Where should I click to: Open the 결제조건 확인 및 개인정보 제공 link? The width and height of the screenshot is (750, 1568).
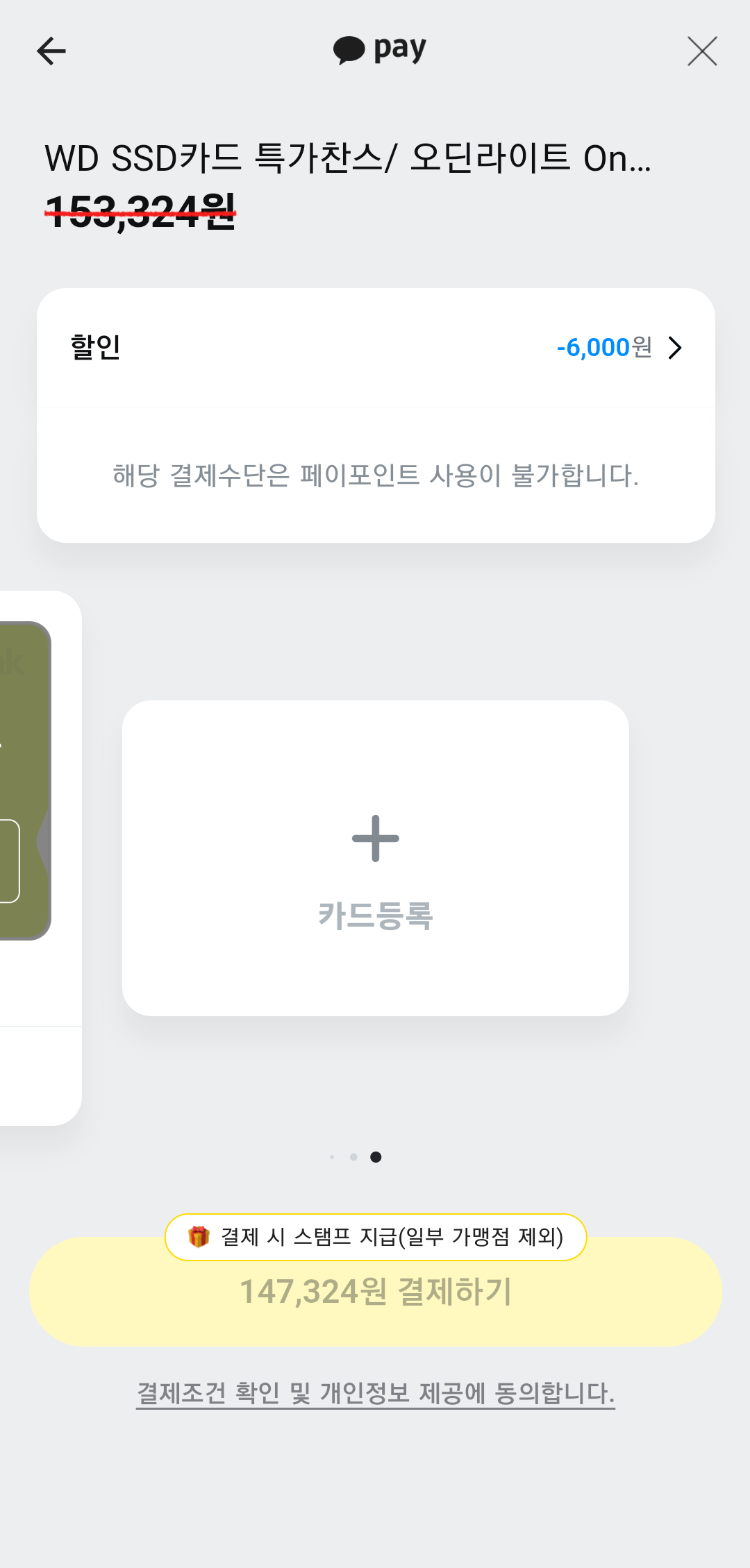click(376, 1393)
